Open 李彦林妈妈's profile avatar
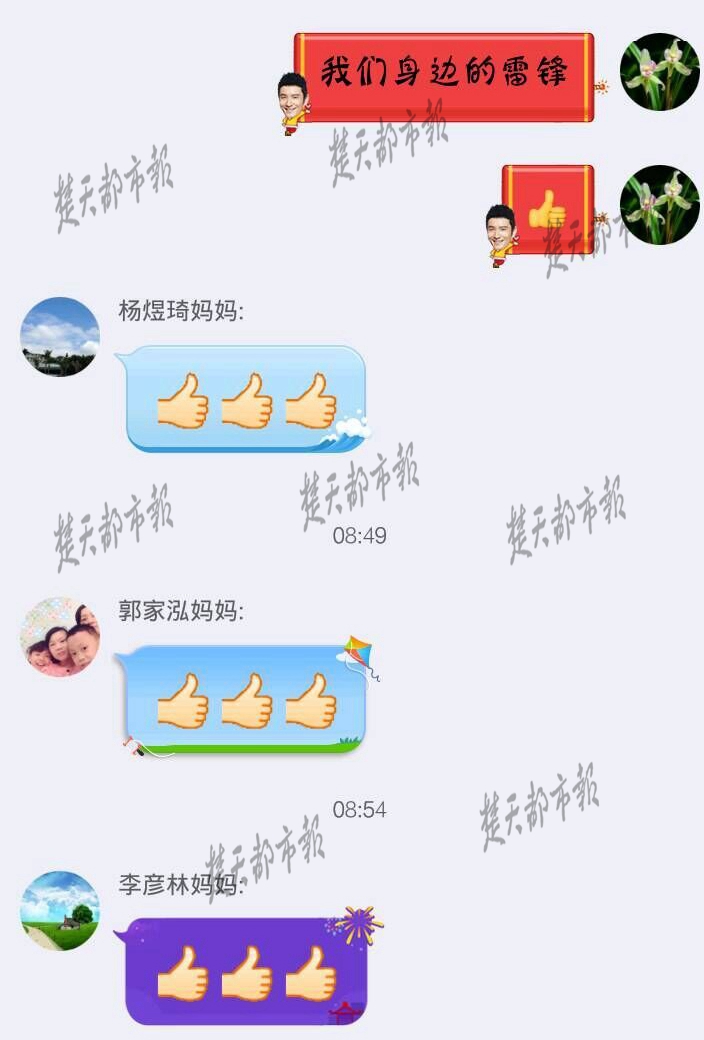Viewport: 704px width, 1040px height. click(x=60, y=910)
